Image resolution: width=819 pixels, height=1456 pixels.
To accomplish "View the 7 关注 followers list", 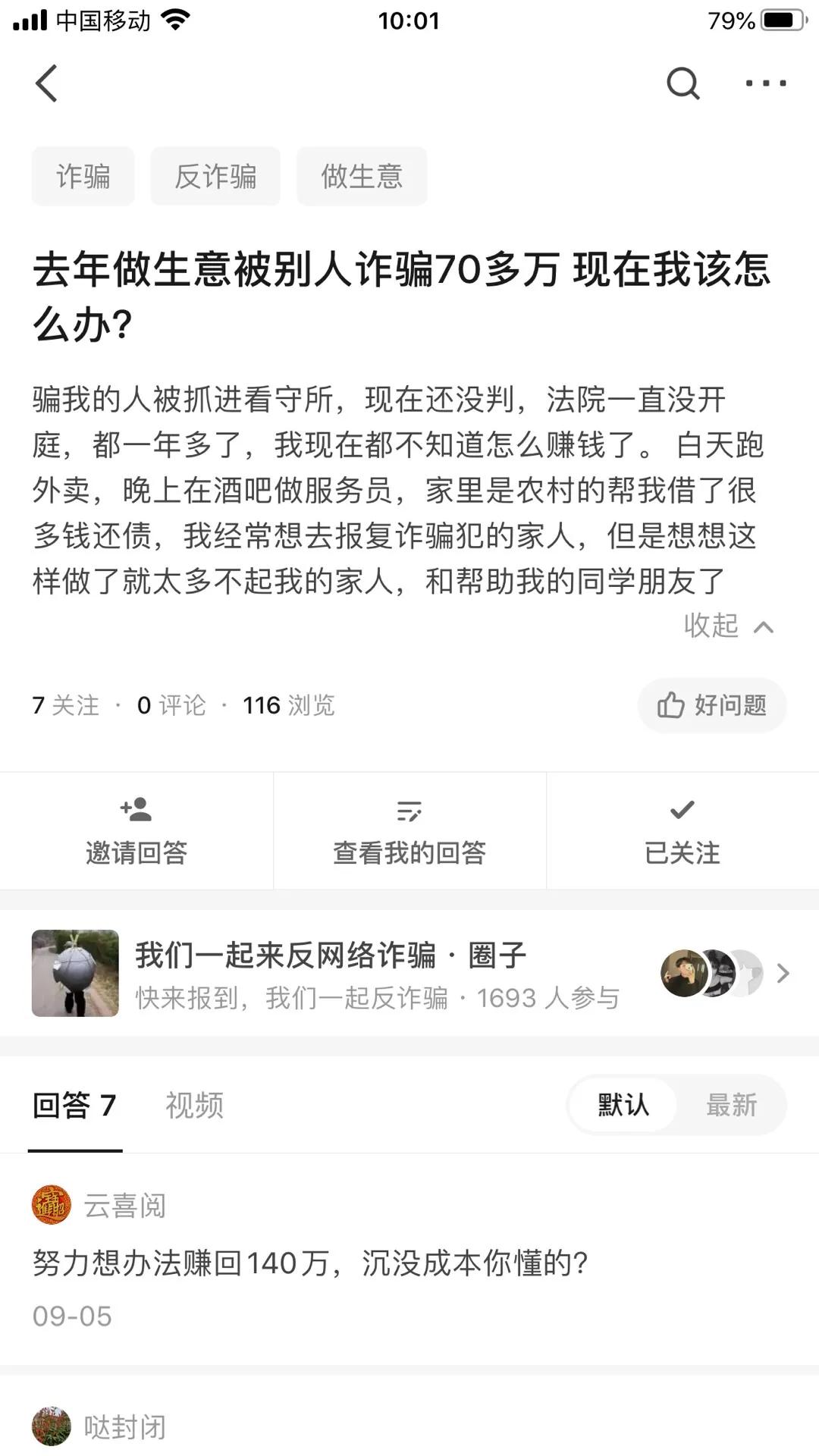I will pos(64,705).
